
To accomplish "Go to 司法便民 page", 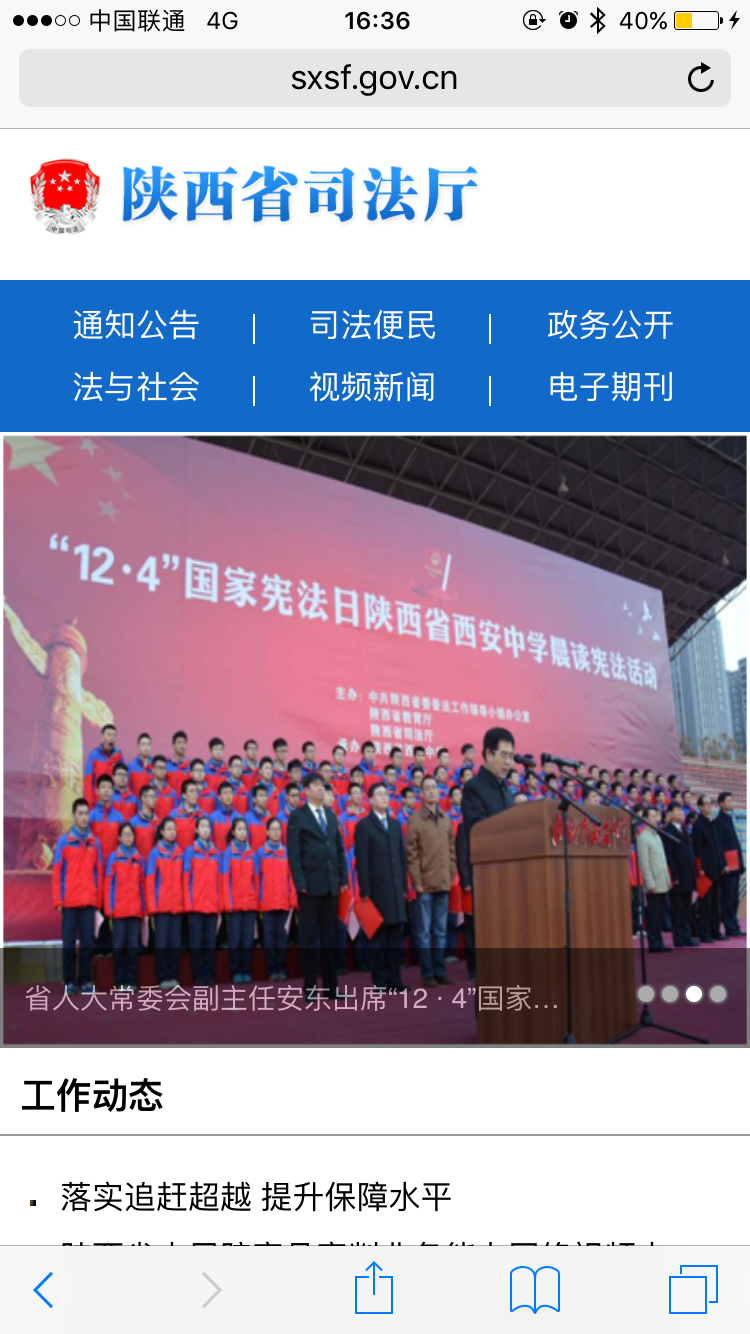I will point(373,325).
